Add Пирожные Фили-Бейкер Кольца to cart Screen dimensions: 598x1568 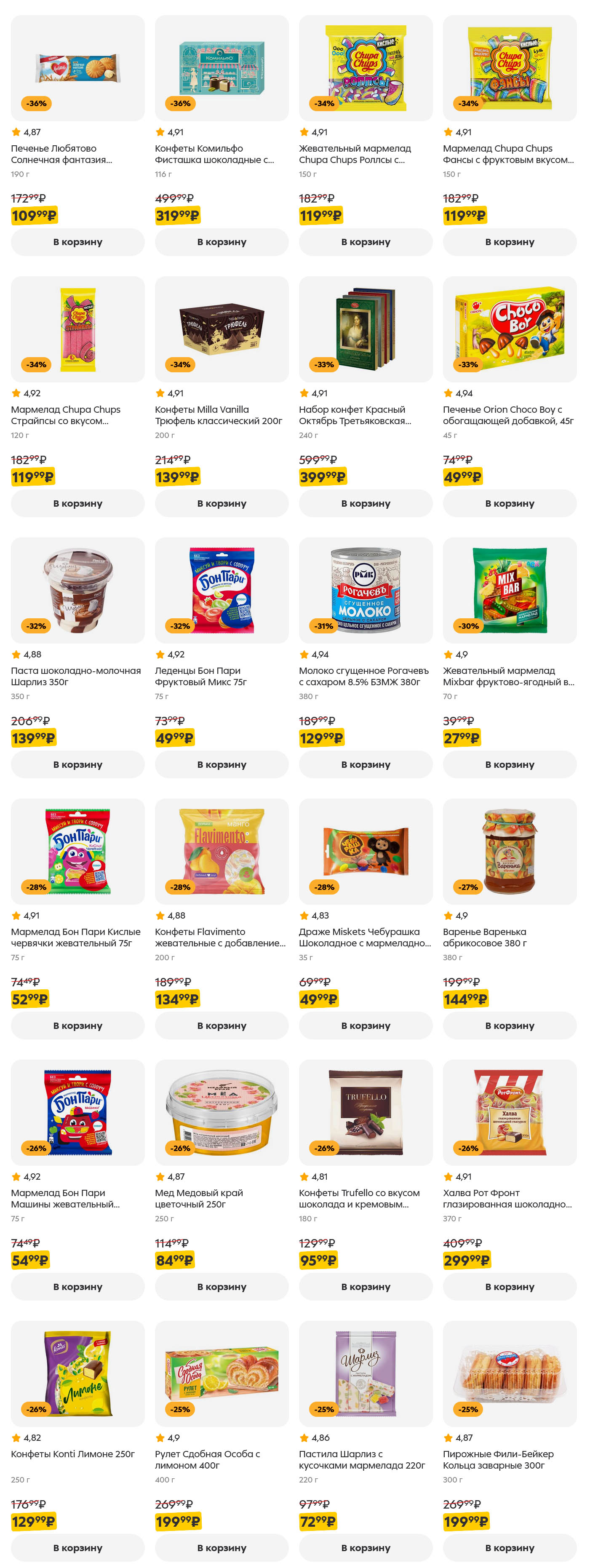click(509, 1547)
